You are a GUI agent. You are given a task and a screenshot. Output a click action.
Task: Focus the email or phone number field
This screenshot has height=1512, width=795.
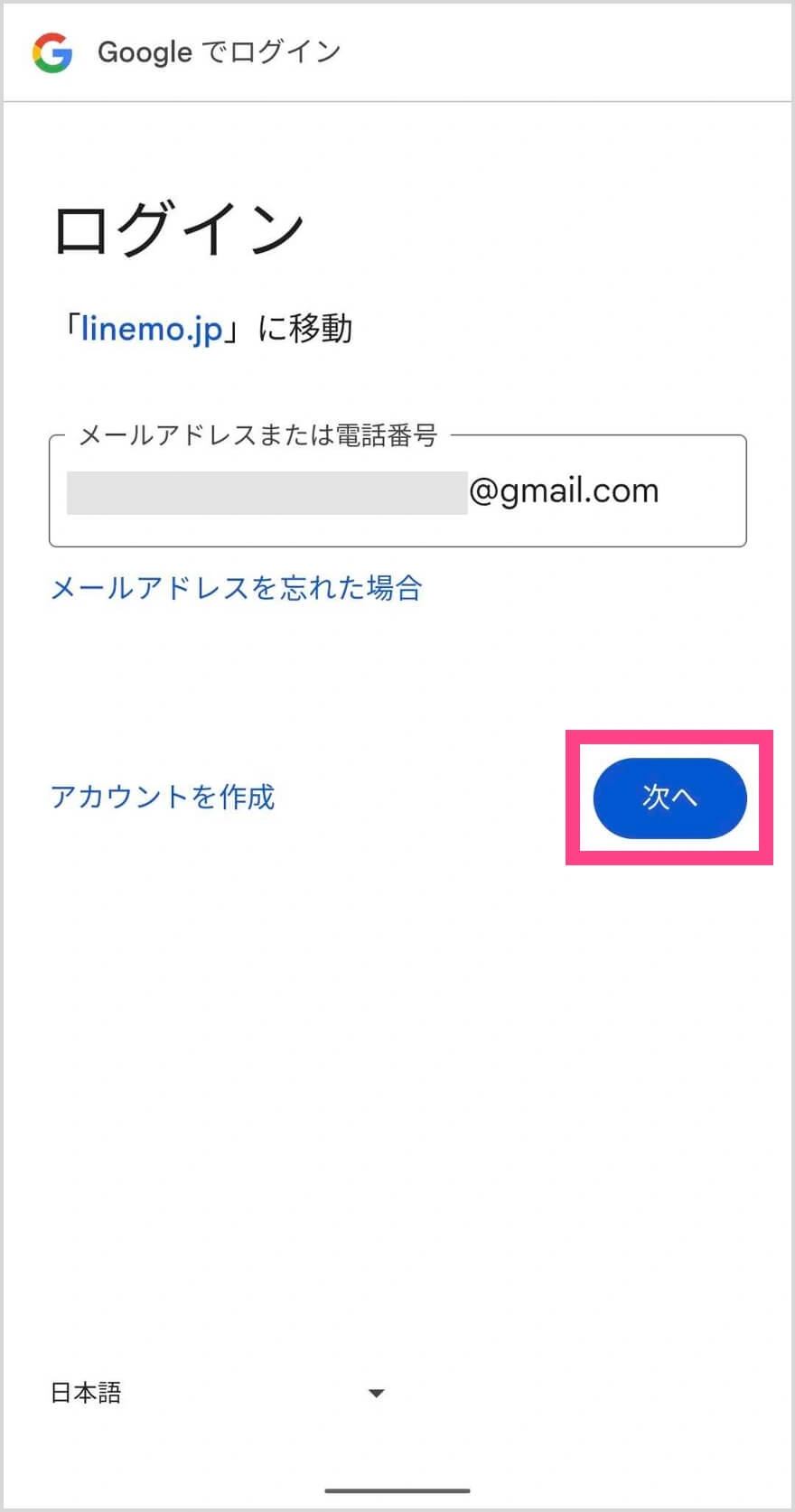[397, 492]
